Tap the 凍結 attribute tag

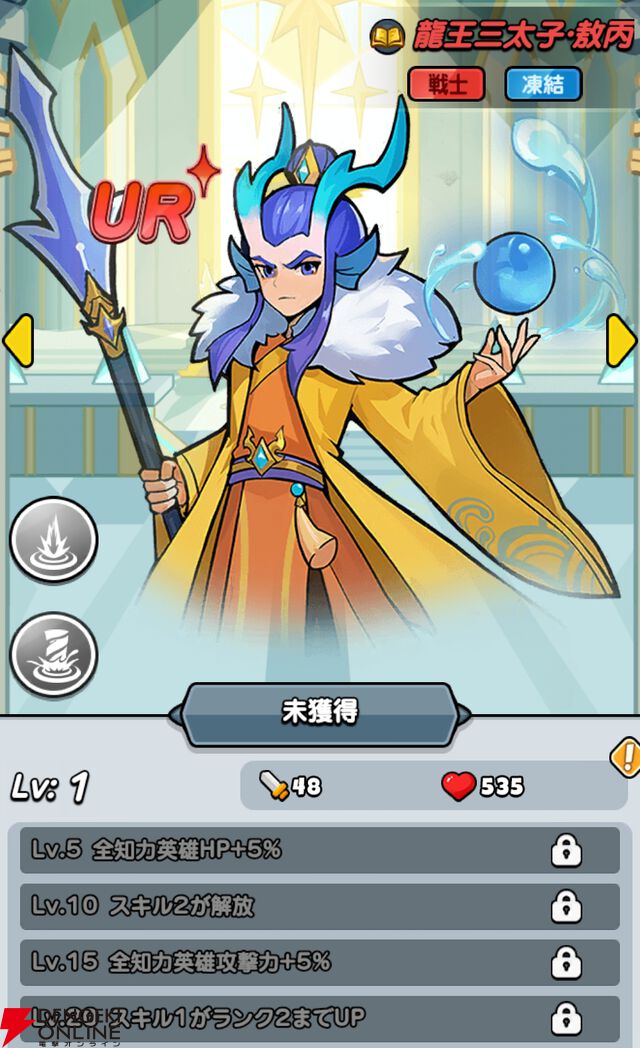(x=543, y=84)
